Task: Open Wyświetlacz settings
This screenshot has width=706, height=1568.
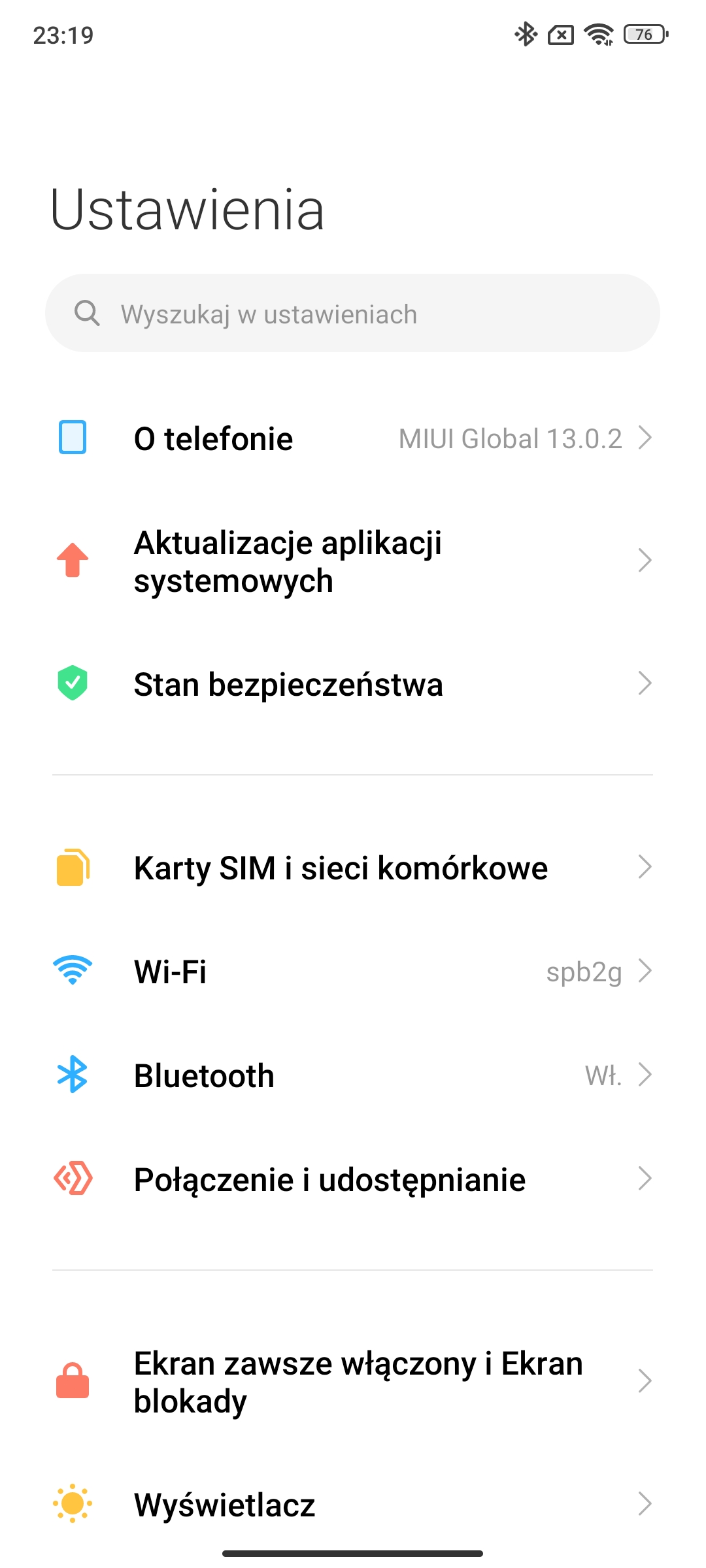Action: (x=352, y=1505)
